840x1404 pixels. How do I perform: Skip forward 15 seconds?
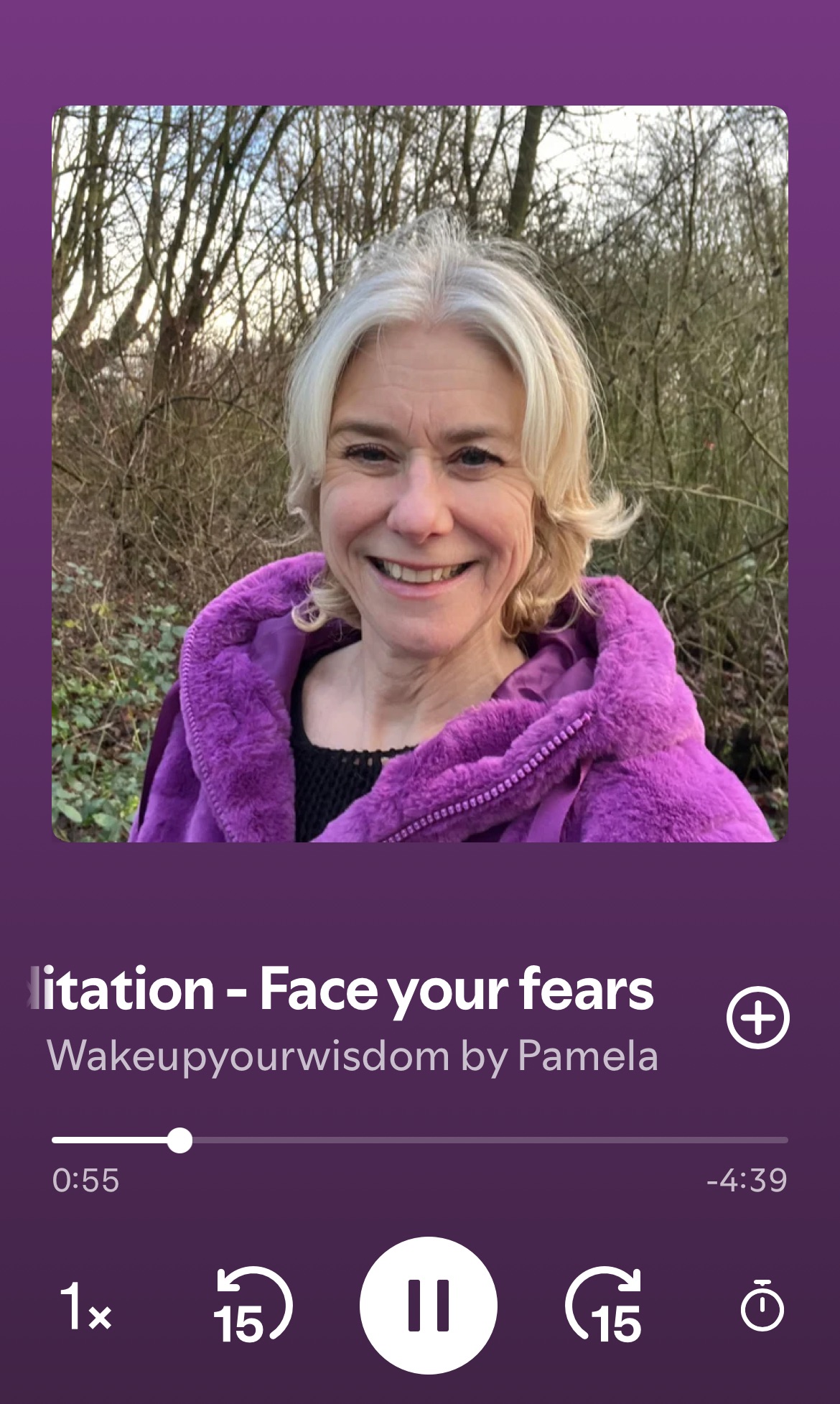[x=604, y=1305]
